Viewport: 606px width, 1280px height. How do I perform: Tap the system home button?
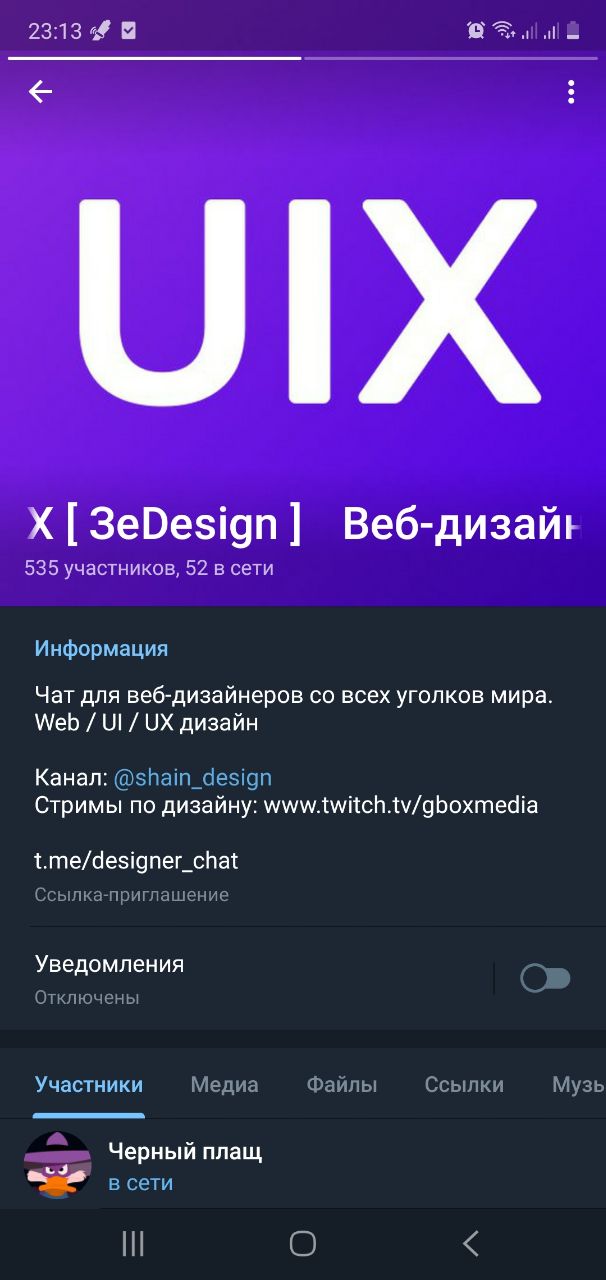[302, 1243]
